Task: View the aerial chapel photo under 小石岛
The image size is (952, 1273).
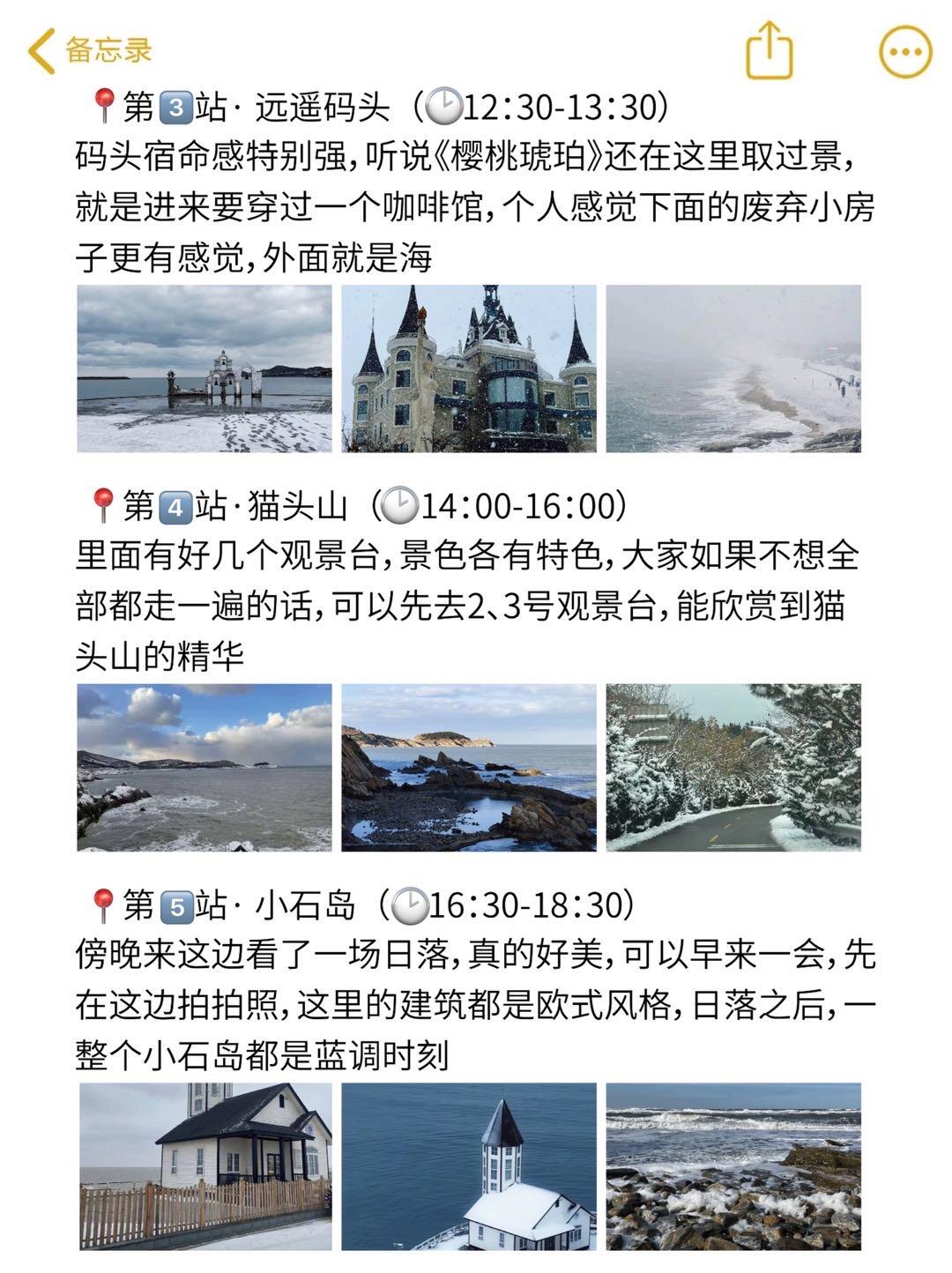Action: tap(469, 1166)
